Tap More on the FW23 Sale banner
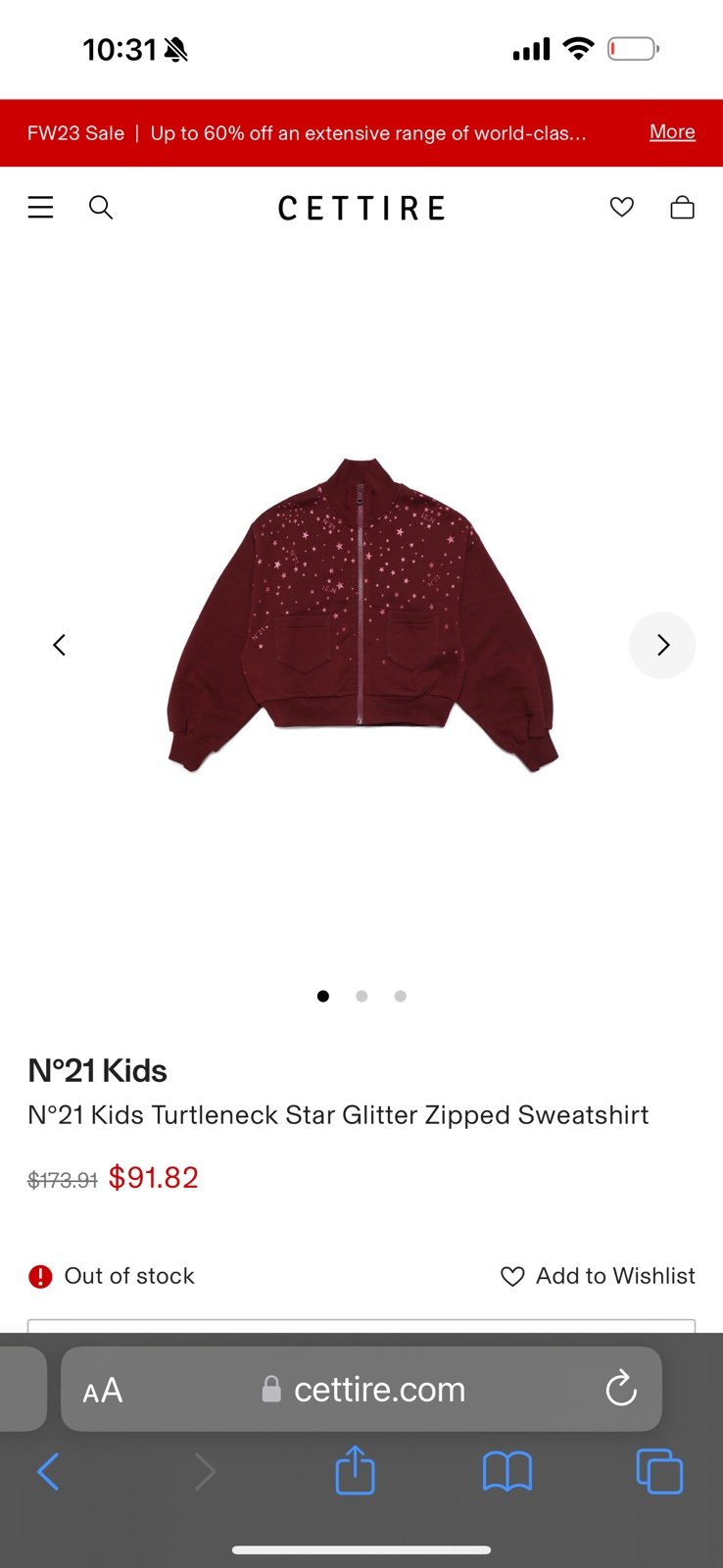Screen dimensions: 723x1568 [x=672, y=131]
